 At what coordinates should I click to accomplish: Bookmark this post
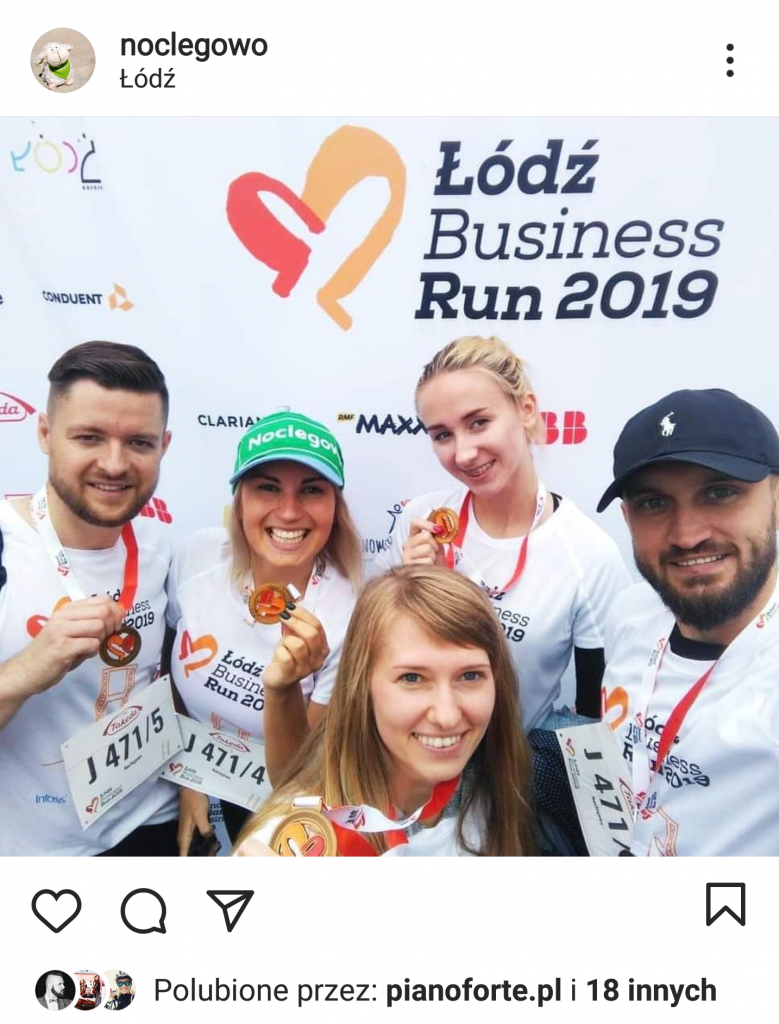pyautogui.click(x=725, y=904)
